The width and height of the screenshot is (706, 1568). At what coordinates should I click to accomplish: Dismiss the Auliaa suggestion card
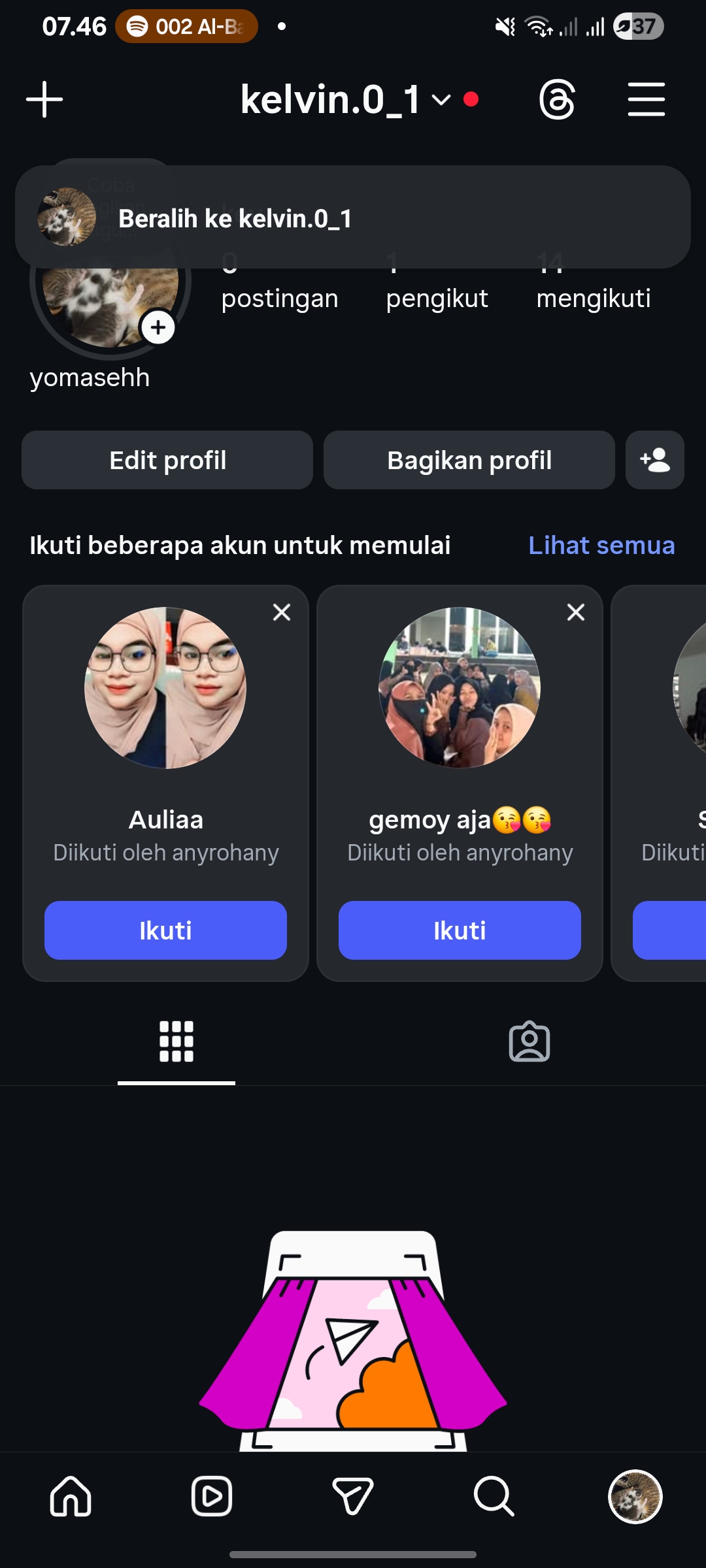(282, 612)
